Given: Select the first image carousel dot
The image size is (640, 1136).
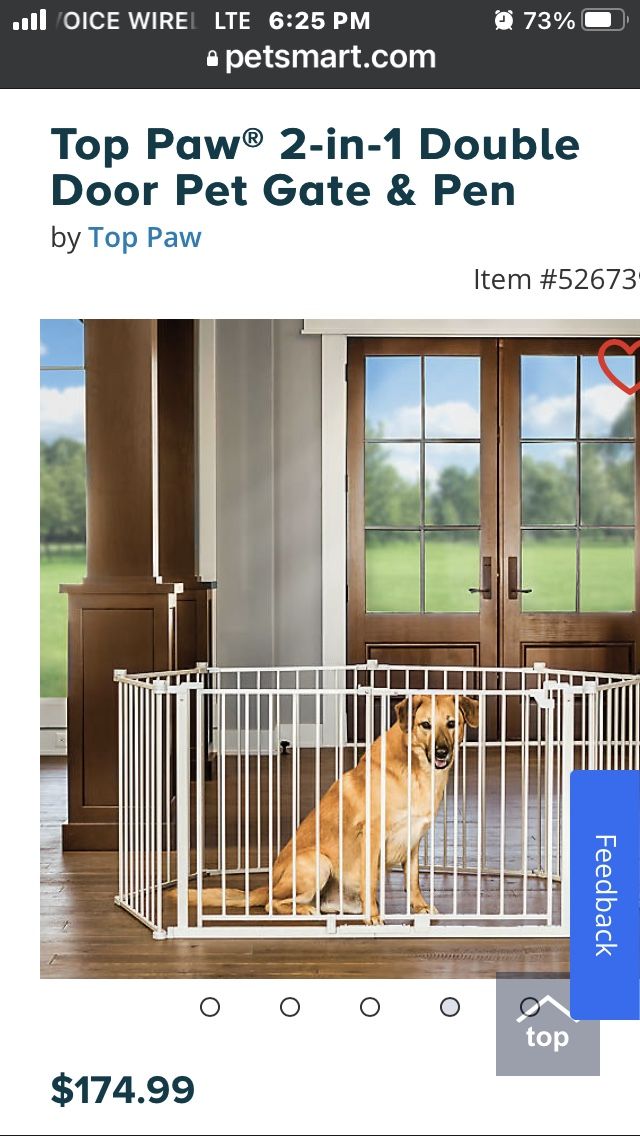Looking at the screenshot, I should coord(210,1007).
